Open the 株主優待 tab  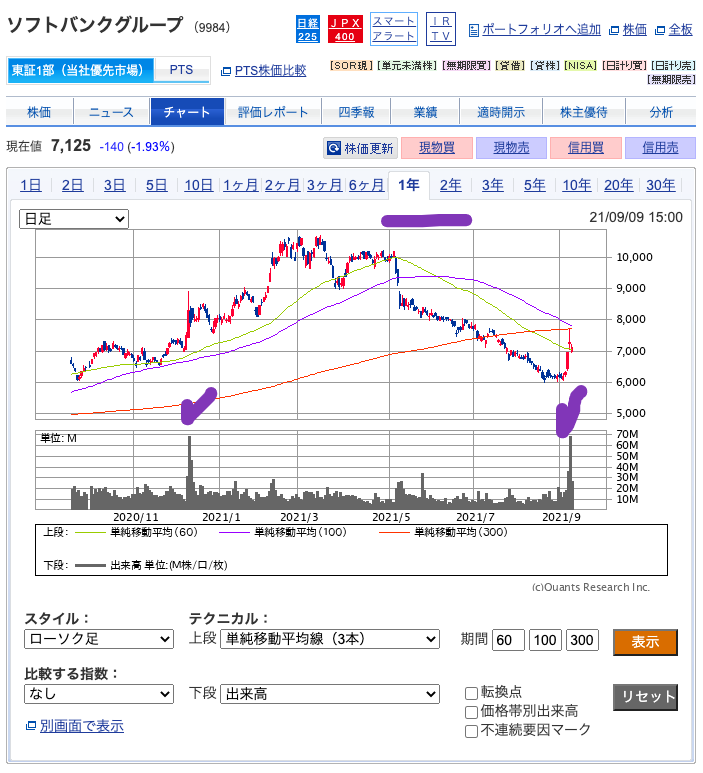583,112
